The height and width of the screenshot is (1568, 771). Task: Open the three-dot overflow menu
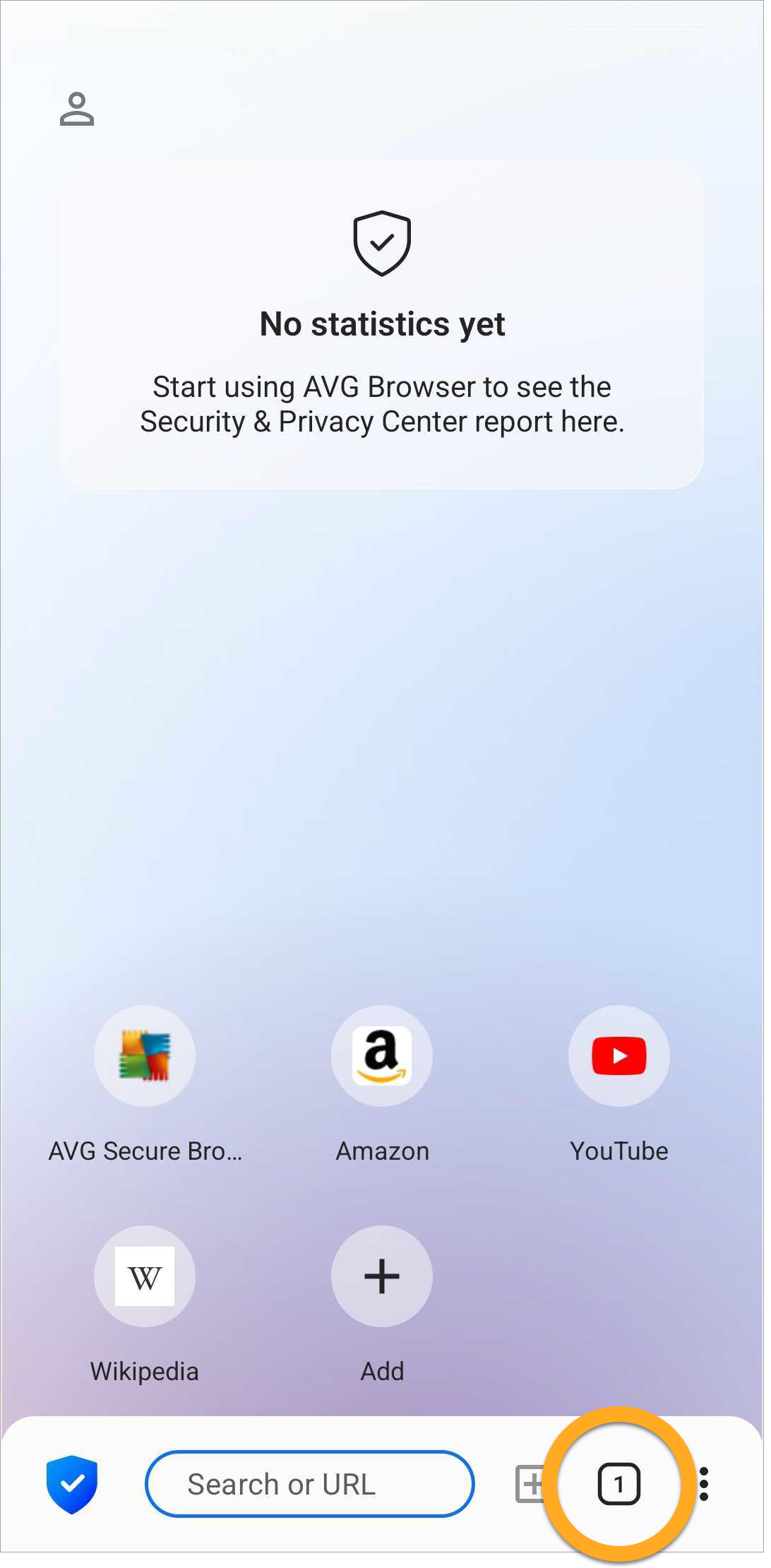pos(703,1484)
